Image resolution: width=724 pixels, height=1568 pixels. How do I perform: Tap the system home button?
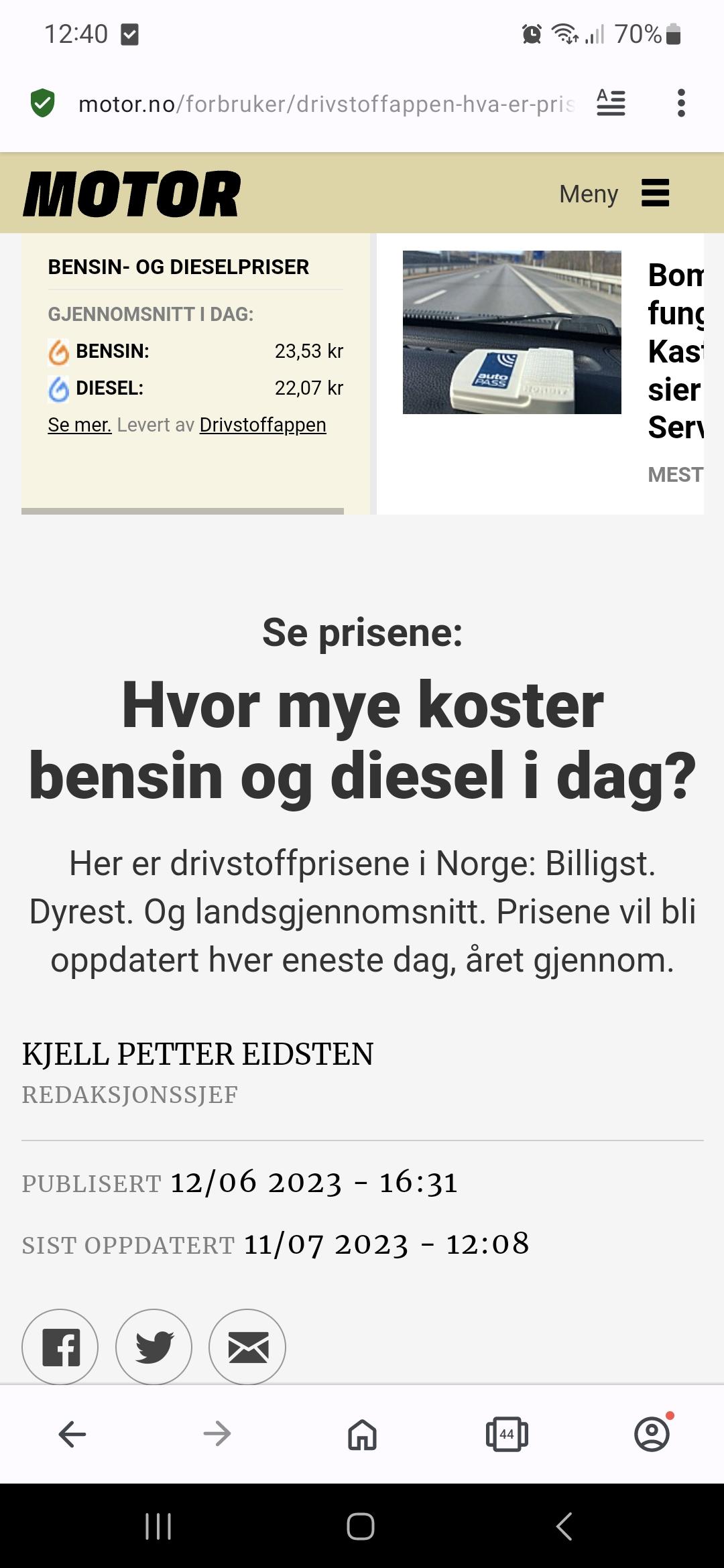pos(361,1526)
